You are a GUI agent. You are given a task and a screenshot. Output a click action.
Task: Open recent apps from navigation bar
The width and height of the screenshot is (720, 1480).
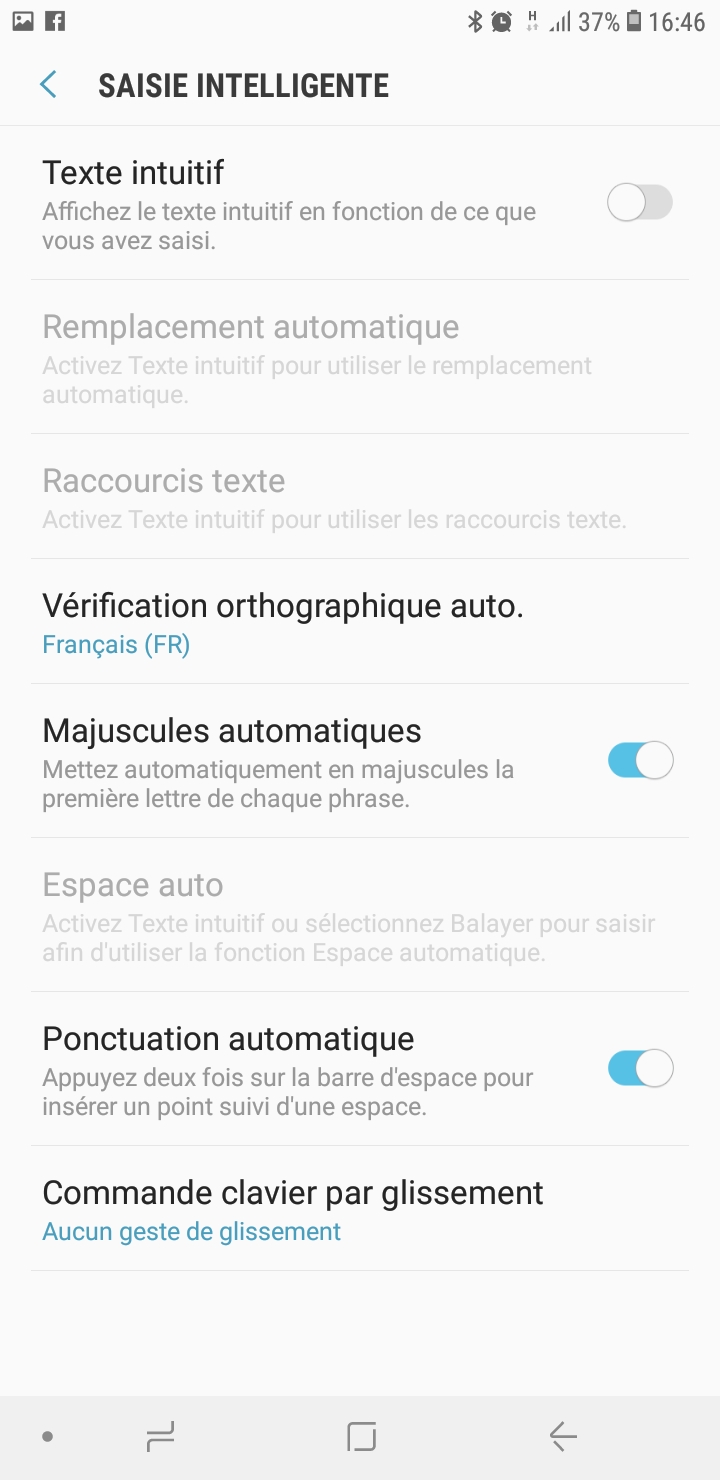click(x=160, y=1437)
